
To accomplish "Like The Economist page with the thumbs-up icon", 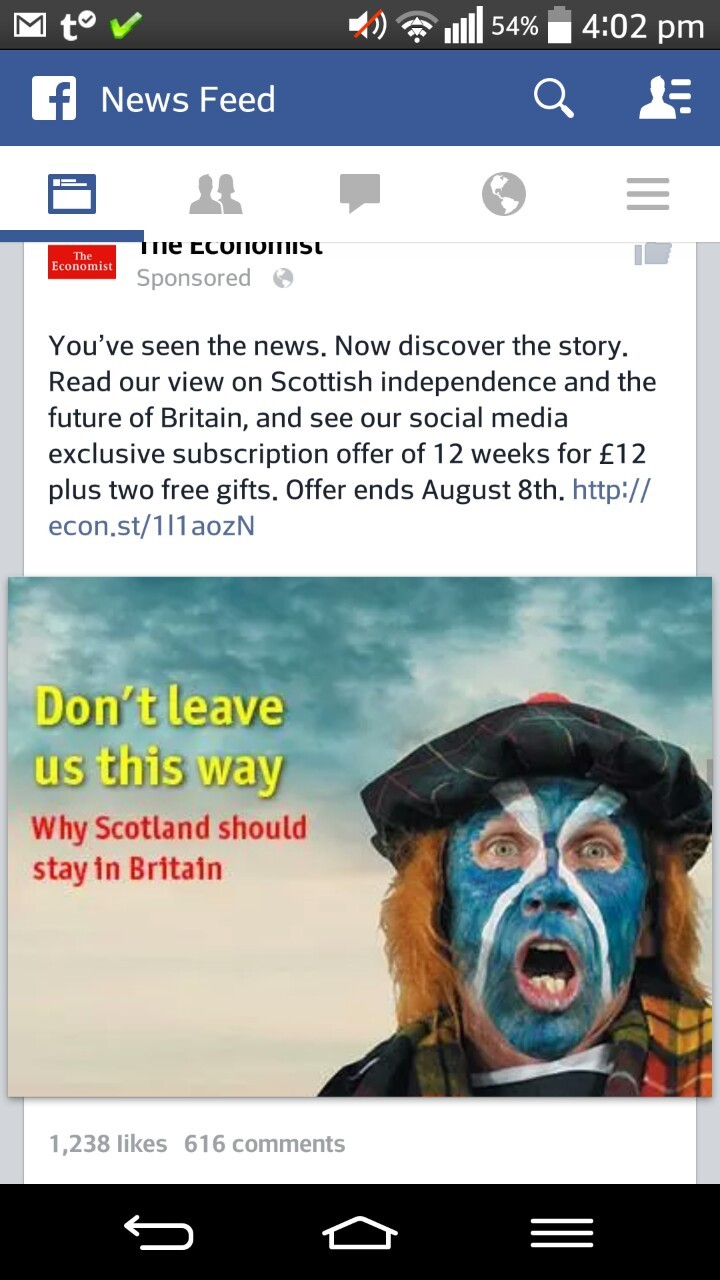I will click(x=653, y=255).
